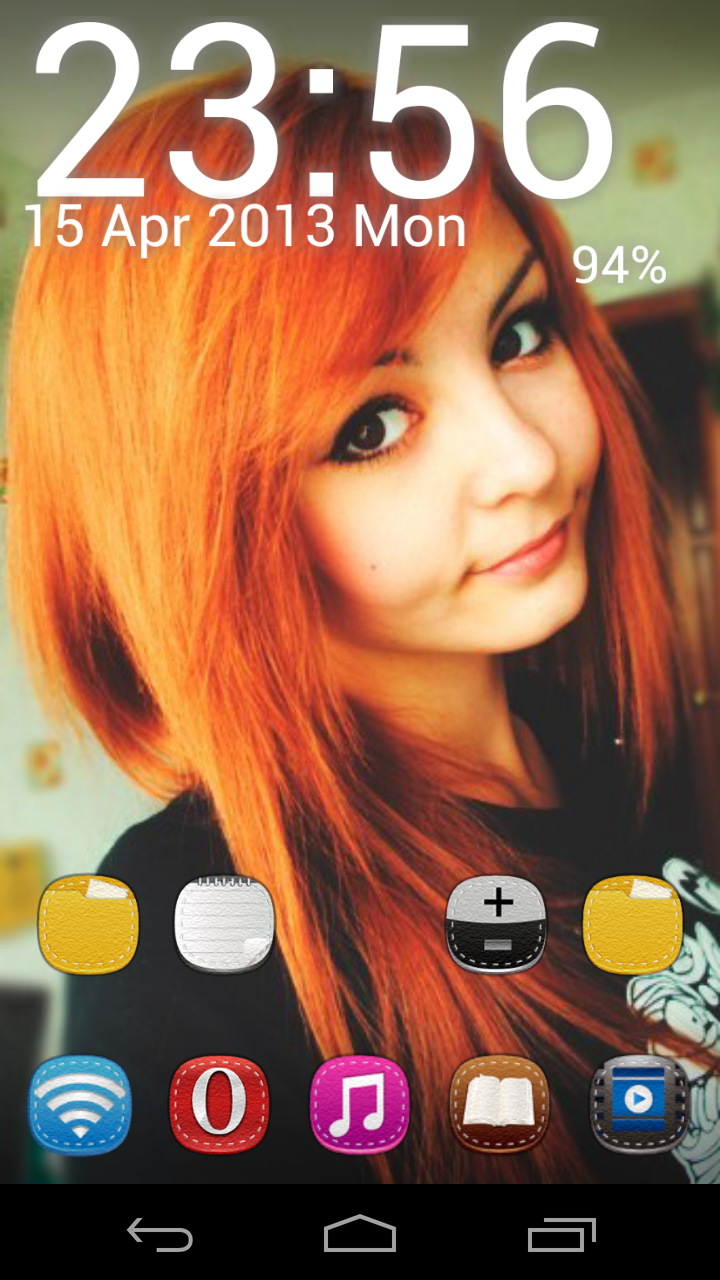Open the white notepad app

tap(224, 924)
